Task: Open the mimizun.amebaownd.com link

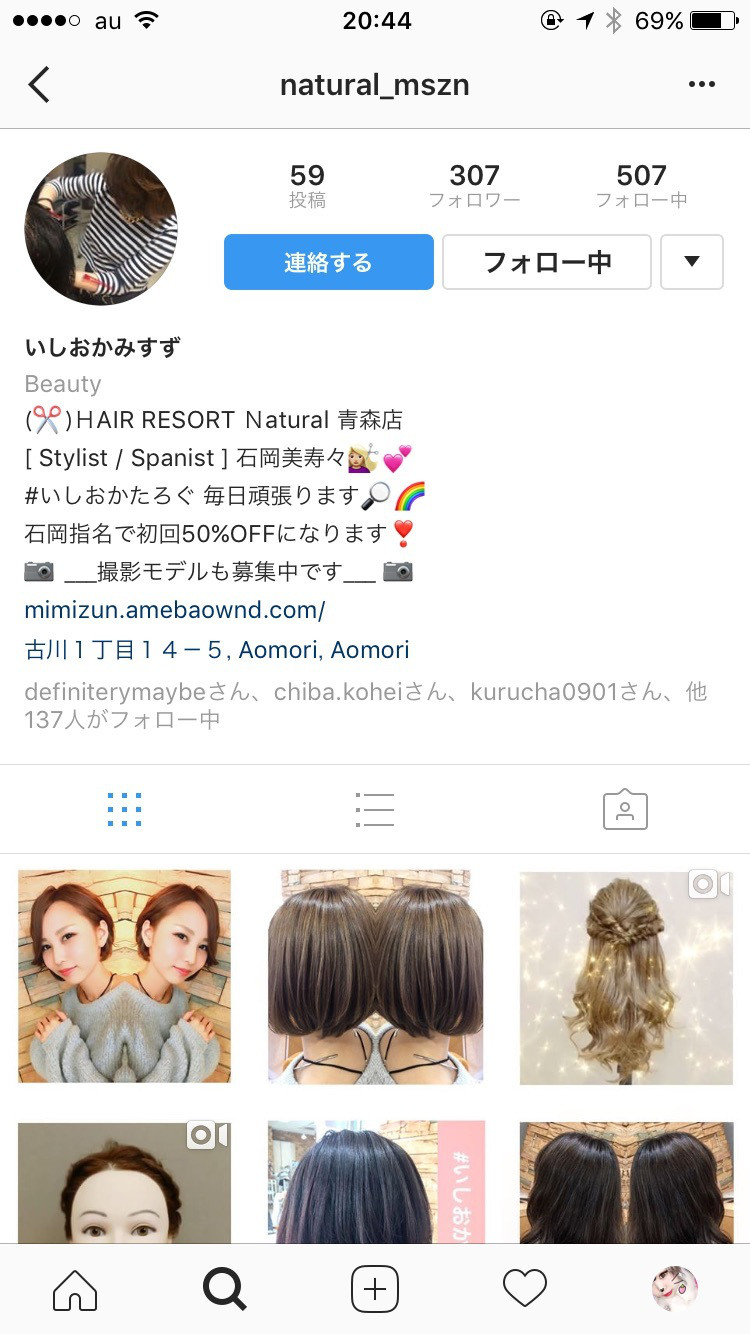Action: 174,610
